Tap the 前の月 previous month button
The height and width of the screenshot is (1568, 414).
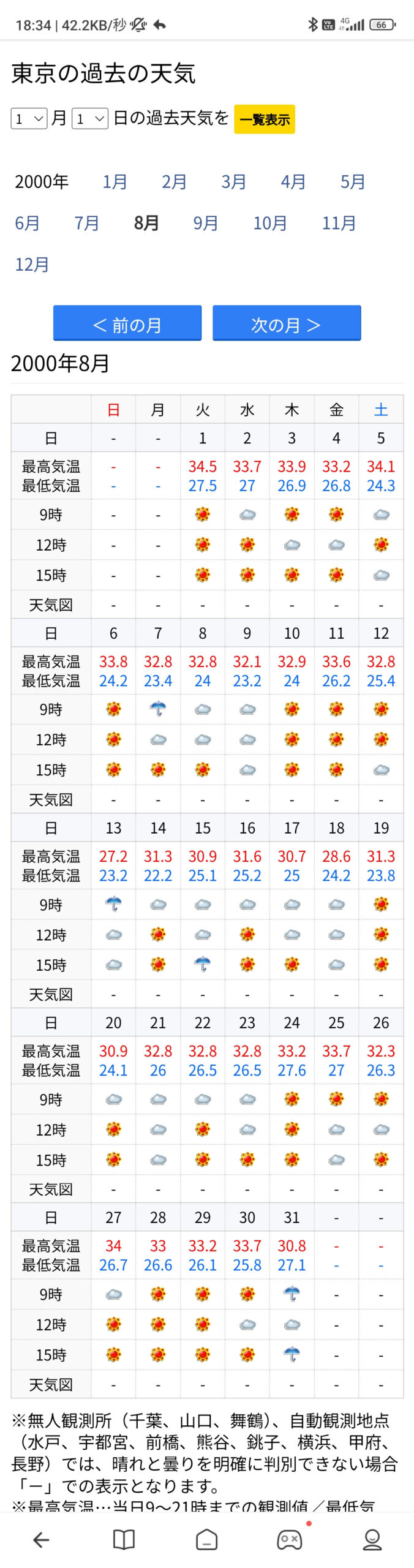pyautogui.click(x=127, y=323)
